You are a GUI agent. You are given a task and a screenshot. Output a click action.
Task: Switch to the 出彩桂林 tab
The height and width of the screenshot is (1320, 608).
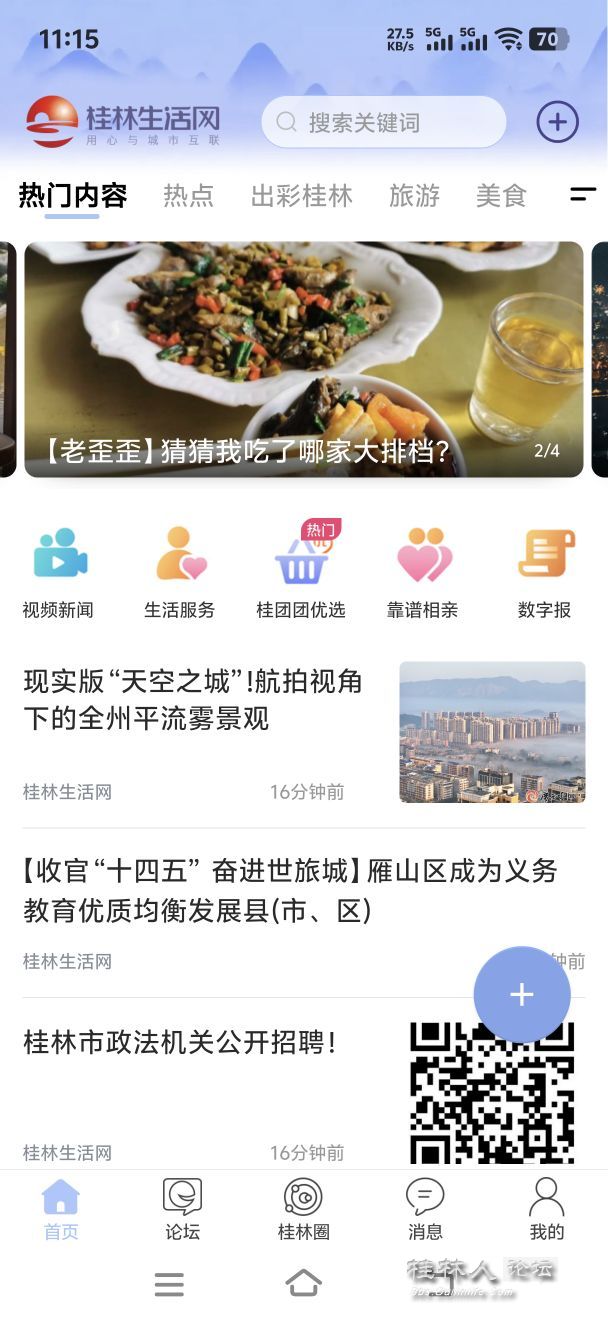click(x=301, y=196)
